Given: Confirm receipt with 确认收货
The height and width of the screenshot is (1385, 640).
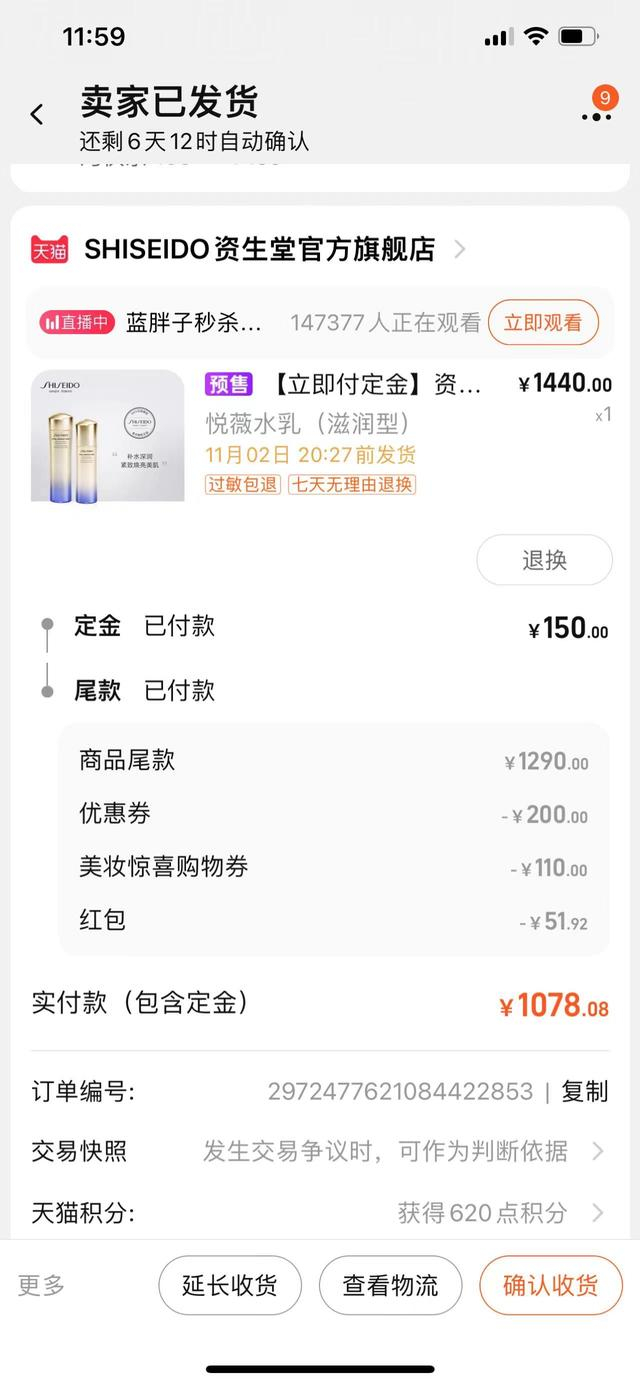Looking at the screenshot, I should (x=551, y=1285).
